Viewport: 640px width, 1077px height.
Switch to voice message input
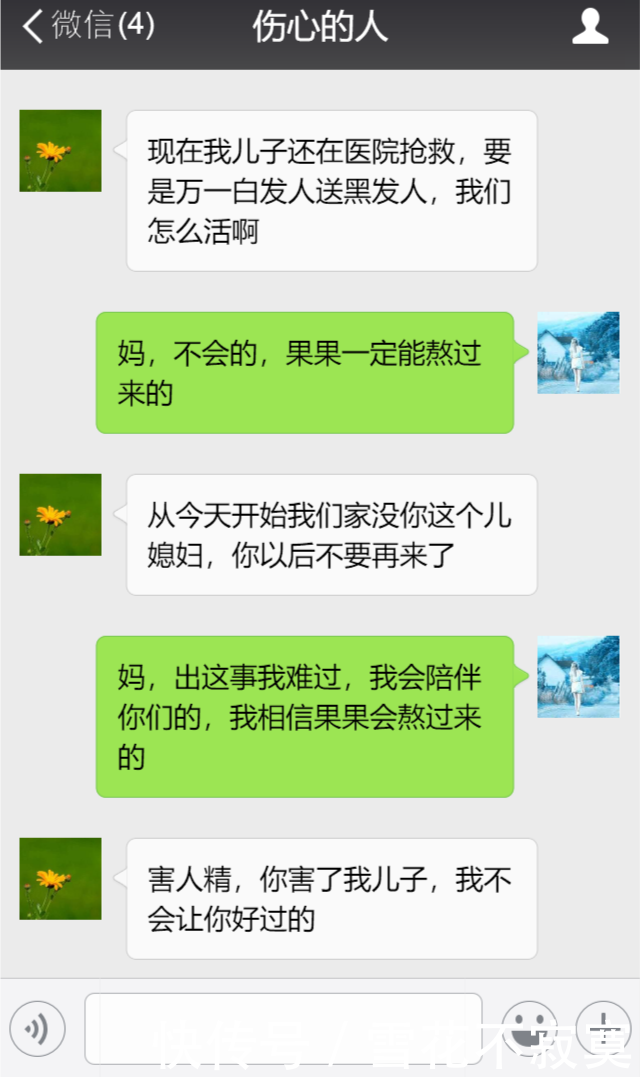[x=38, y=1028]
